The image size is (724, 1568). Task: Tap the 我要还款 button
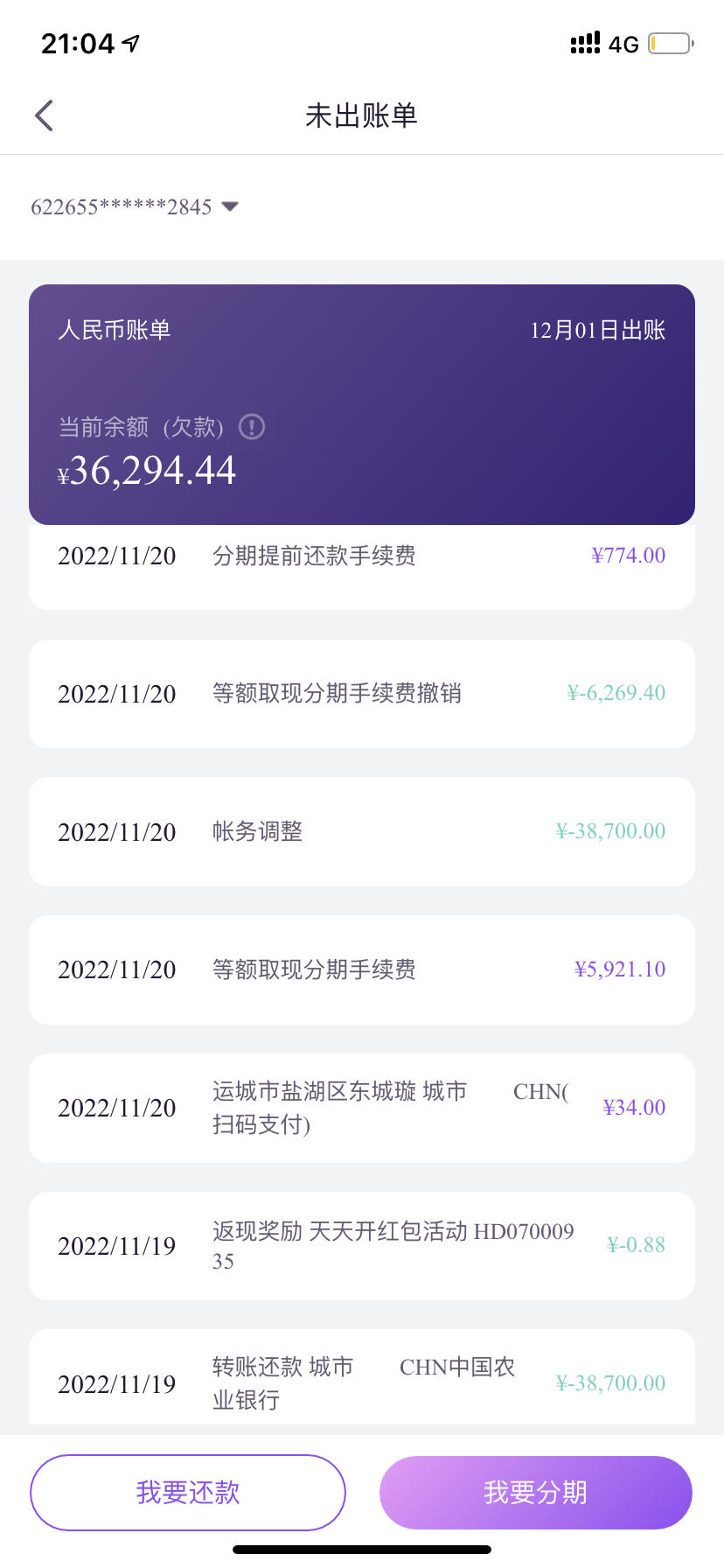[x=188, y=1493]
